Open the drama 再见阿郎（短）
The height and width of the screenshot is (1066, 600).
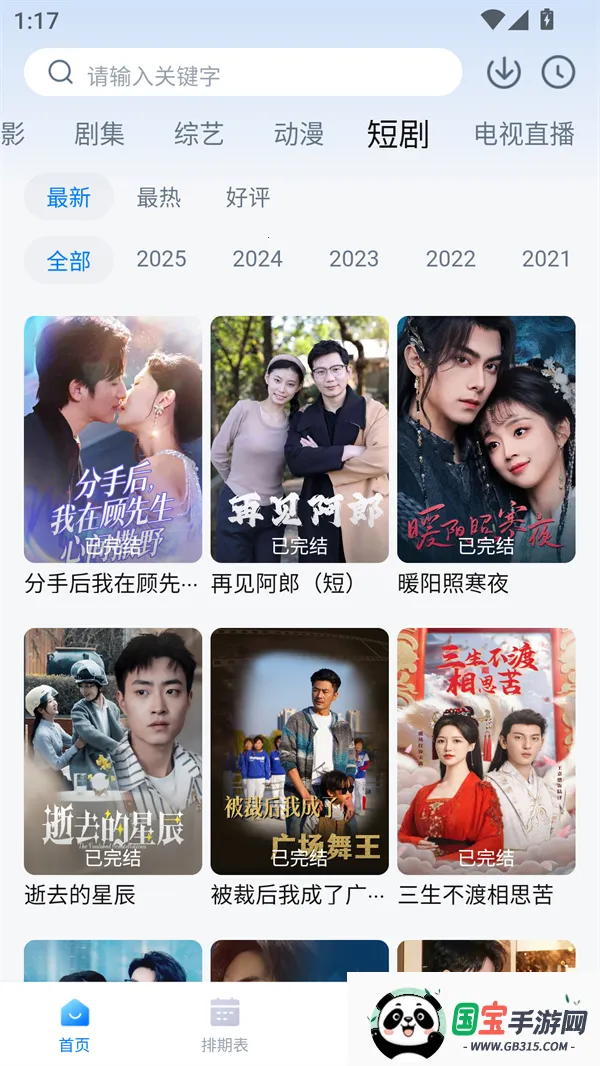(299, 440)
